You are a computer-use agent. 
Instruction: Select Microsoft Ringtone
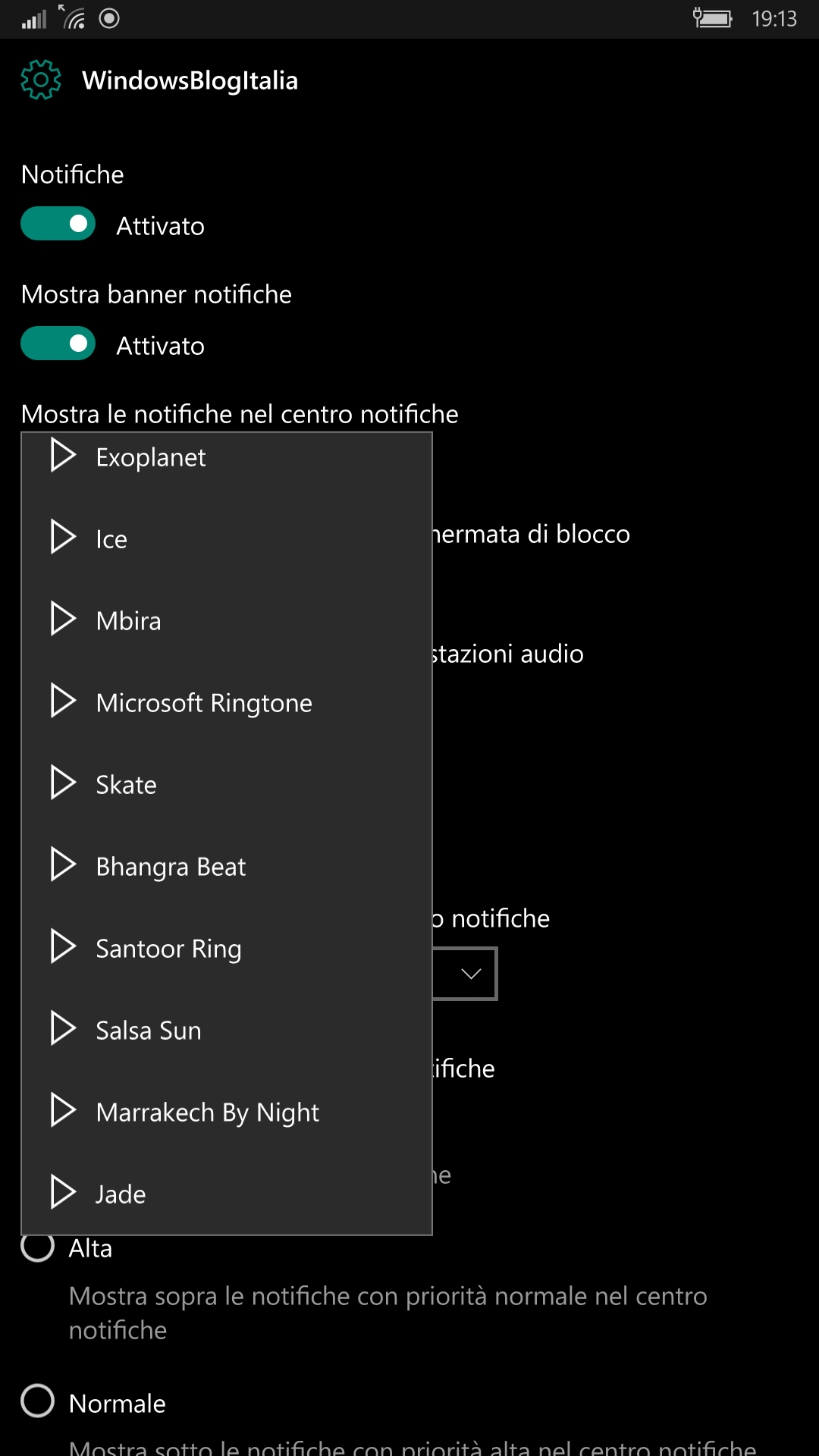coord(227,703)
